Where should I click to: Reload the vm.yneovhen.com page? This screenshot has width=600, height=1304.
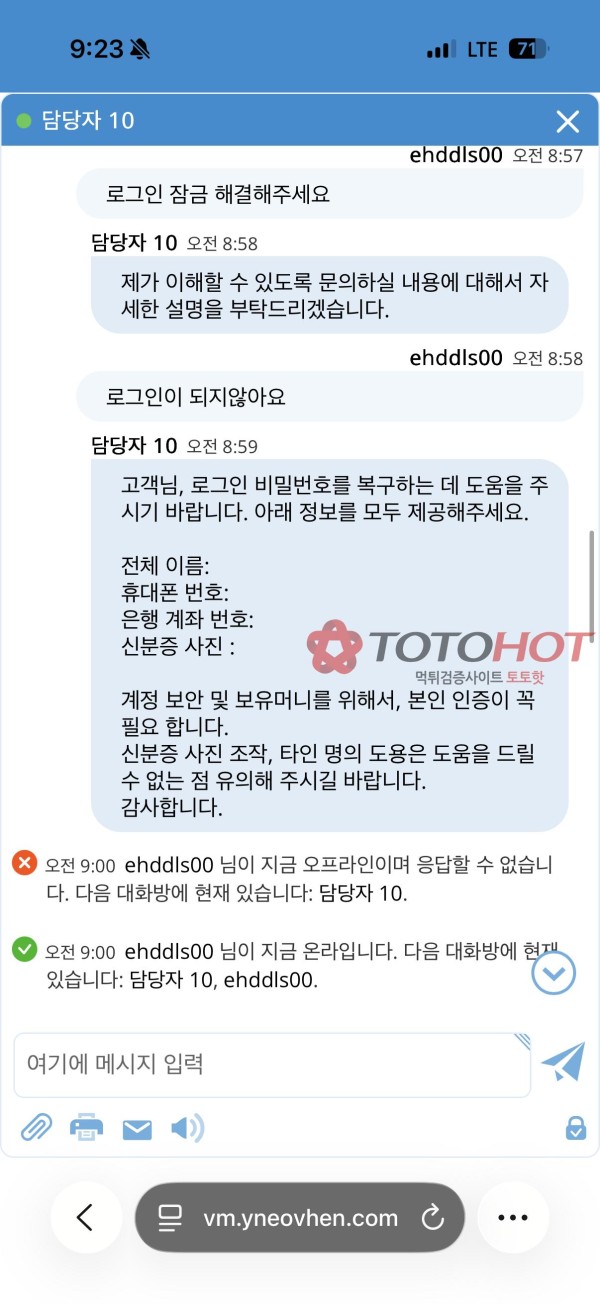pos(433,1217)
